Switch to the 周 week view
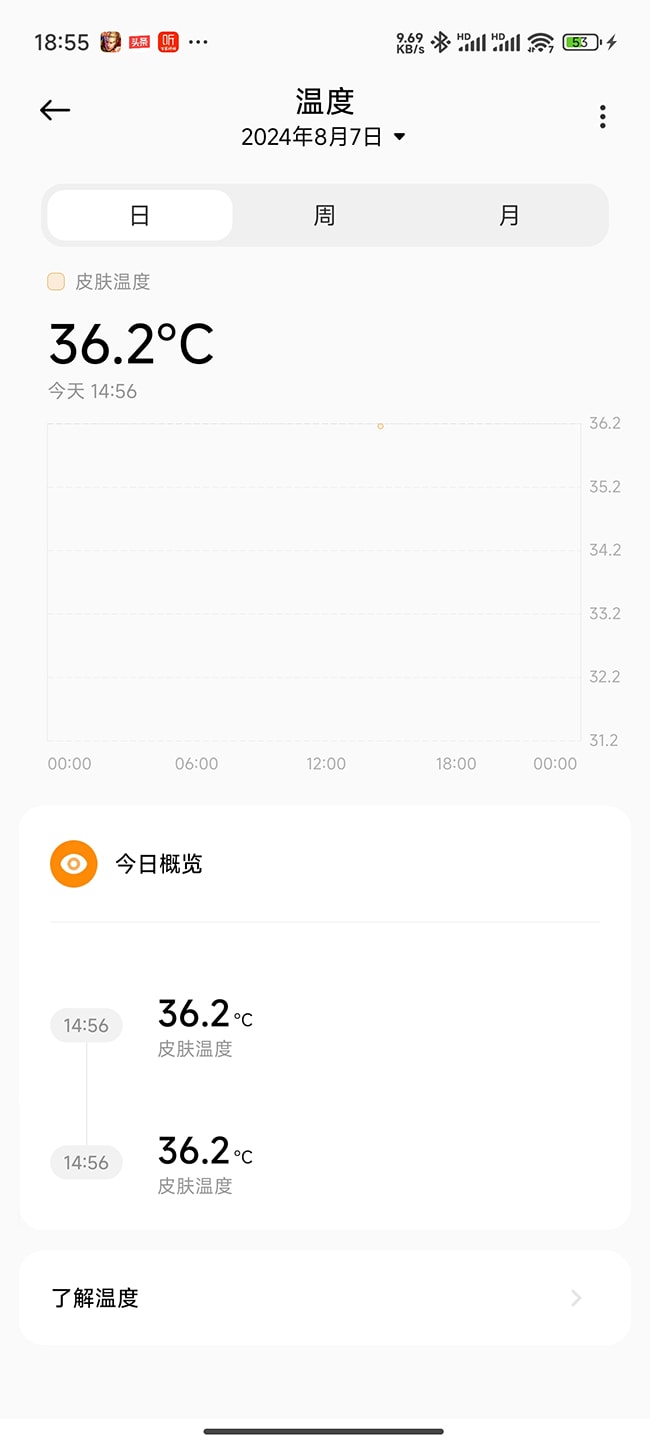The image size is (650, 1444). point(324,215)
